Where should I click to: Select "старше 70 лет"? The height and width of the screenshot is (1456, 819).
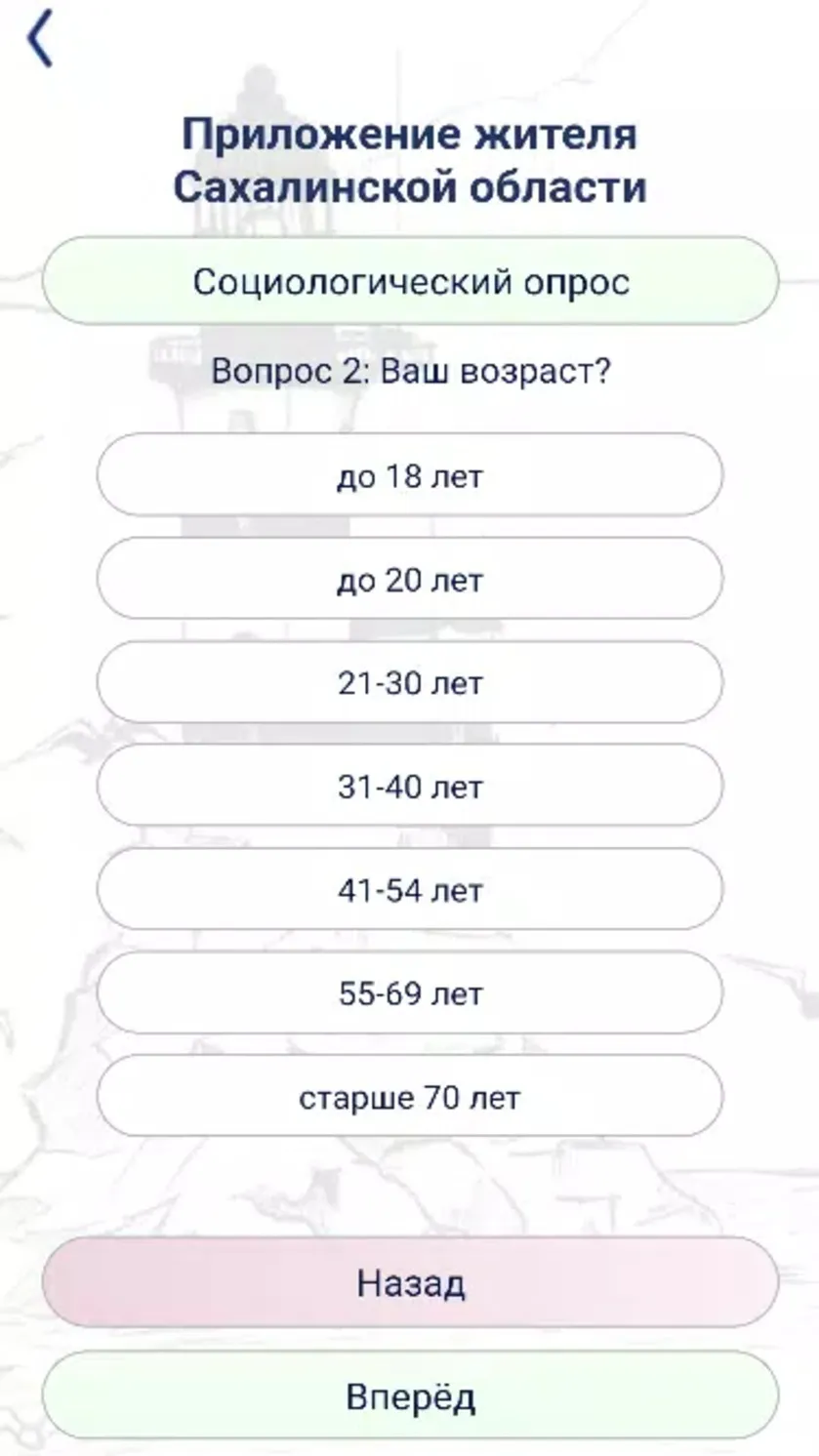point(410,1096)
